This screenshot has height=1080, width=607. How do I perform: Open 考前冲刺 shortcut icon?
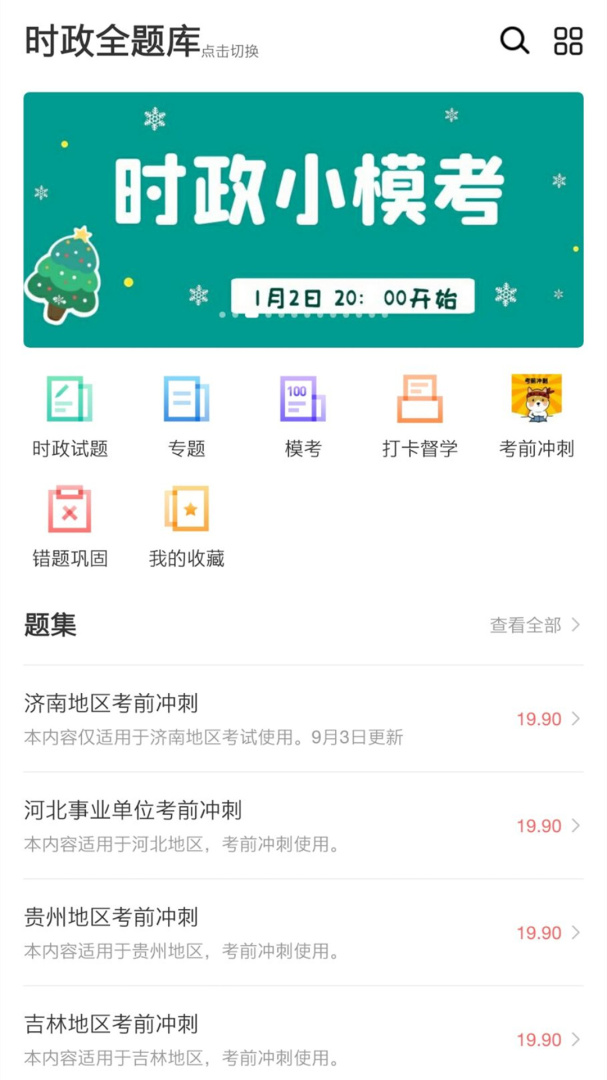537,416
